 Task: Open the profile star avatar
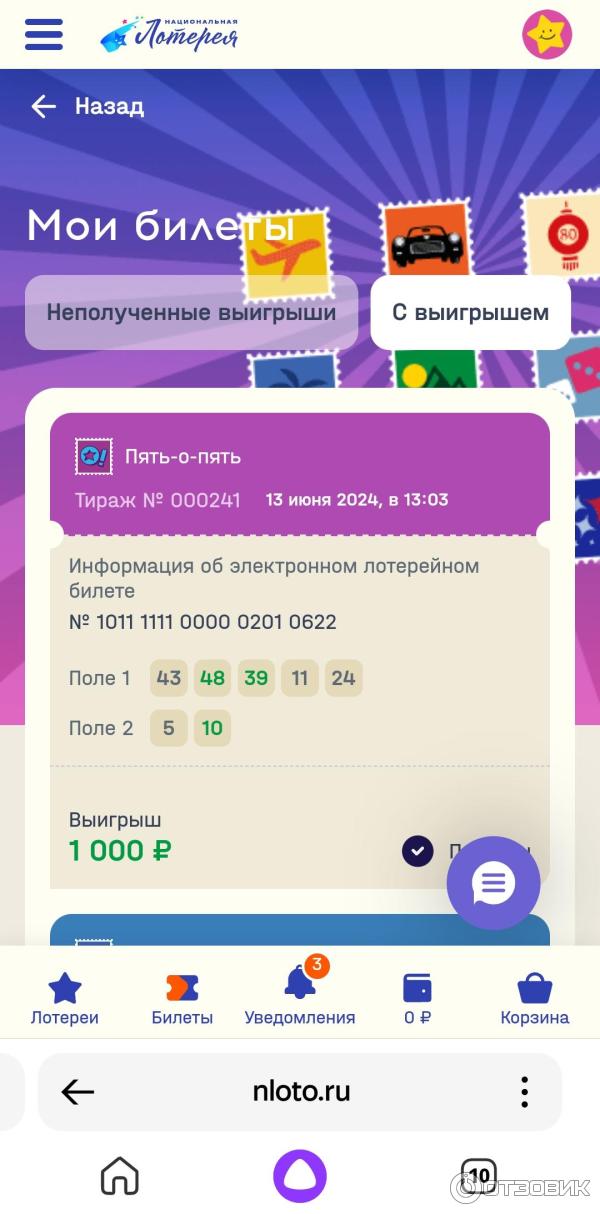point(547,35)
